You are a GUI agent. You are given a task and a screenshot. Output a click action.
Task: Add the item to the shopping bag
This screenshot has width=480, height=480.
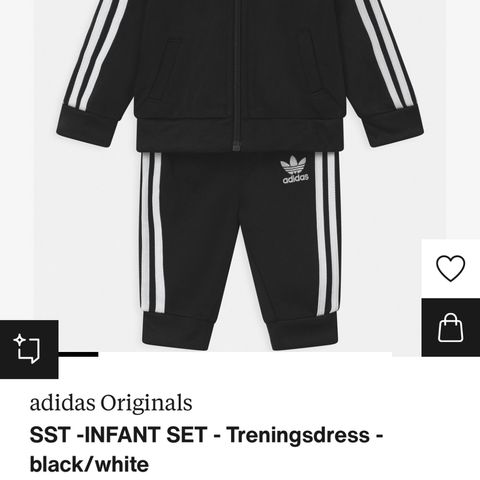450,328
